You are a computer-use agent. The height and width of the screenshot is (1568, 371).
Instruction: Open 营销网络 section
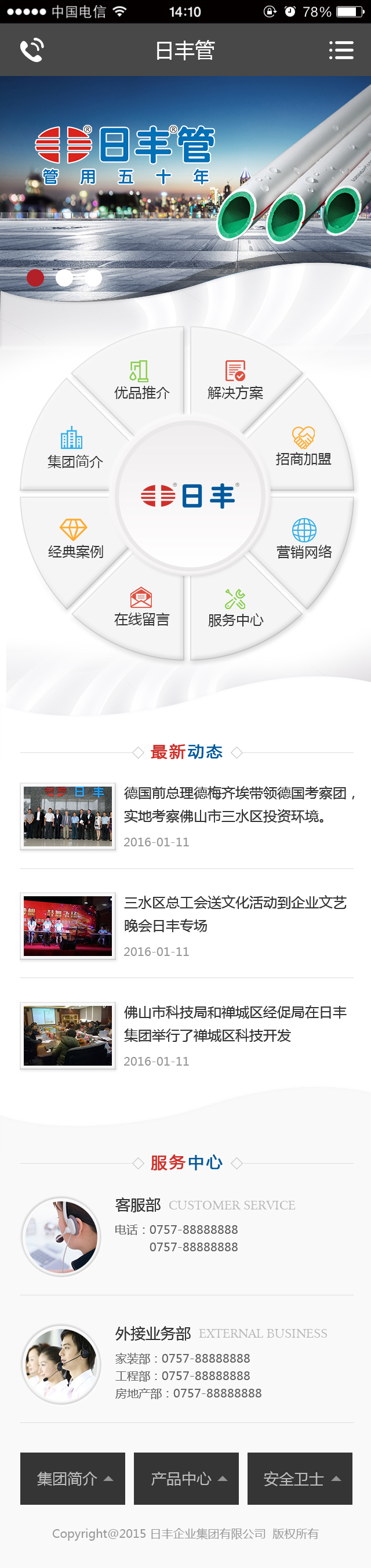click(x=304, y=539)
